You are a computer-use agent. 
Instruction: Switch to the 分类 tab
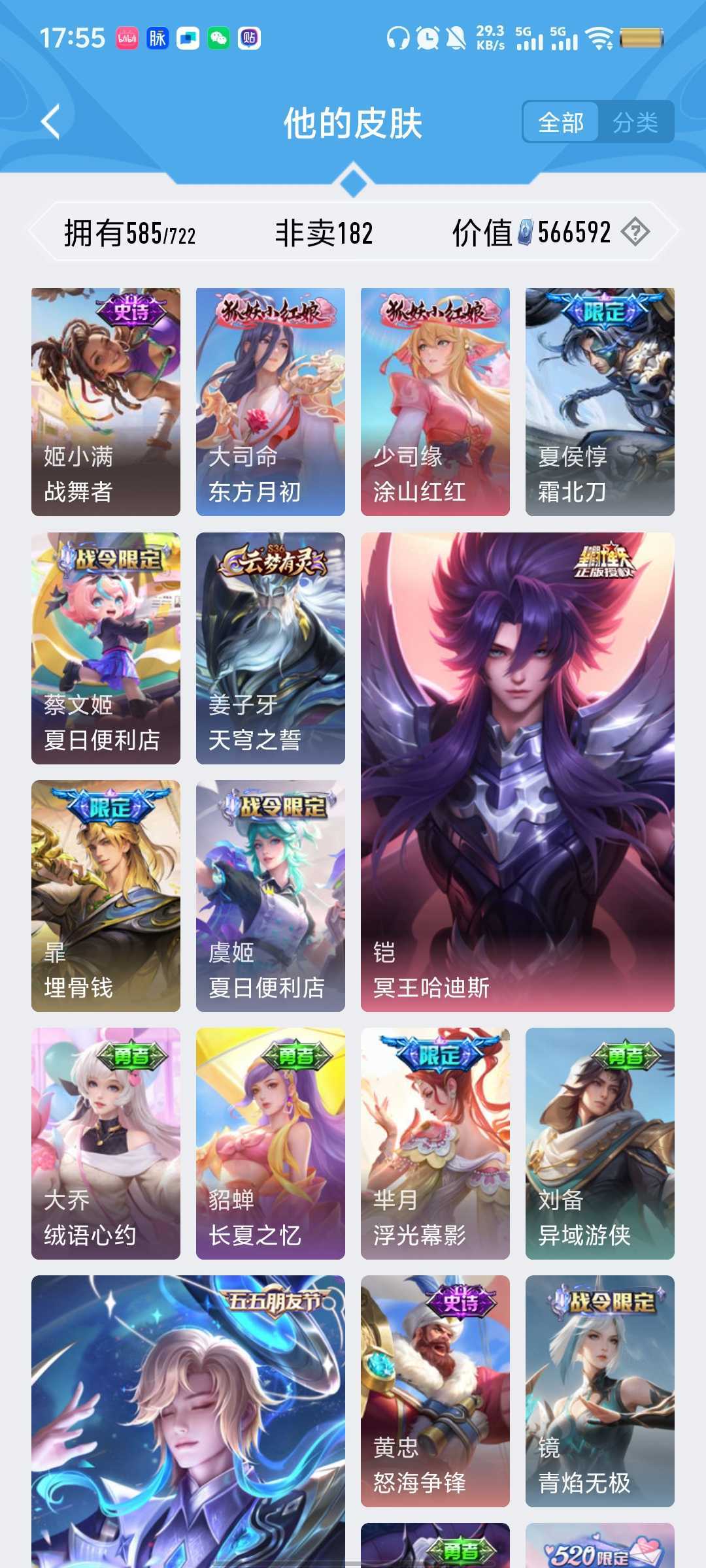(635, 122)
